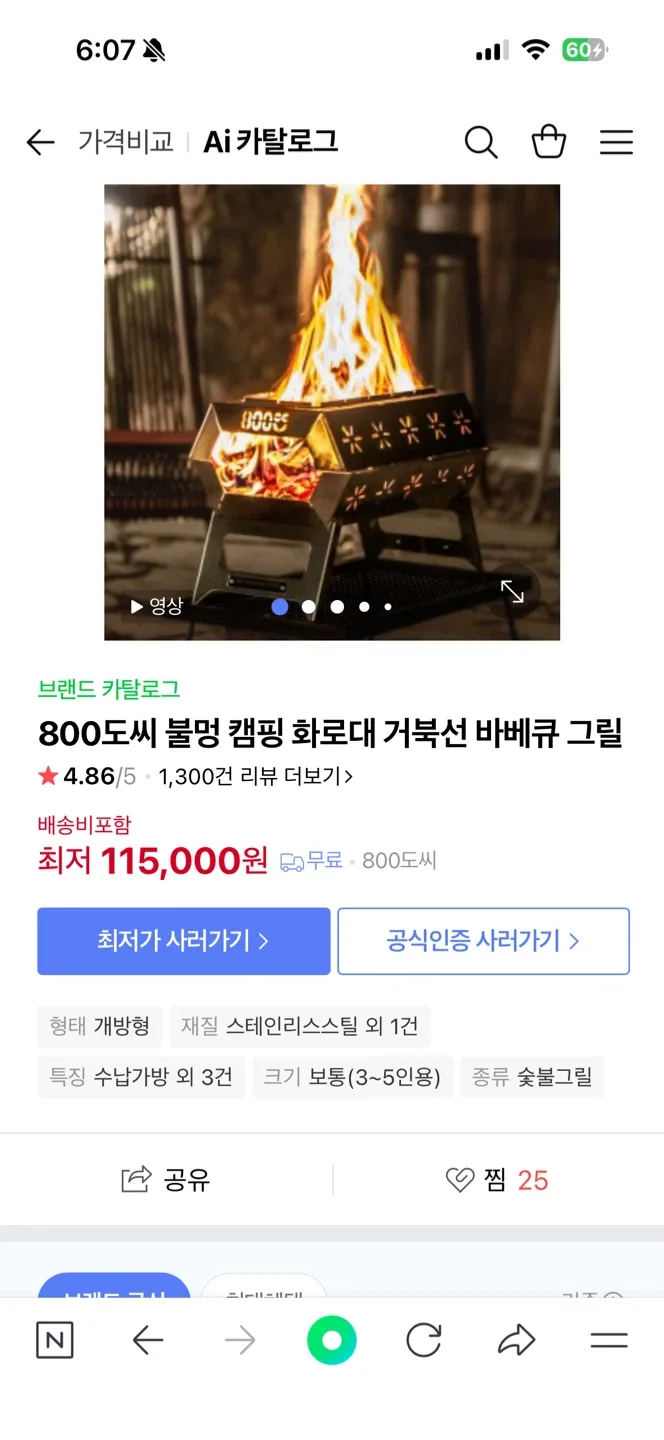Go back using the top arrow
The image size is (664, 1440).
tap(40, 143)
